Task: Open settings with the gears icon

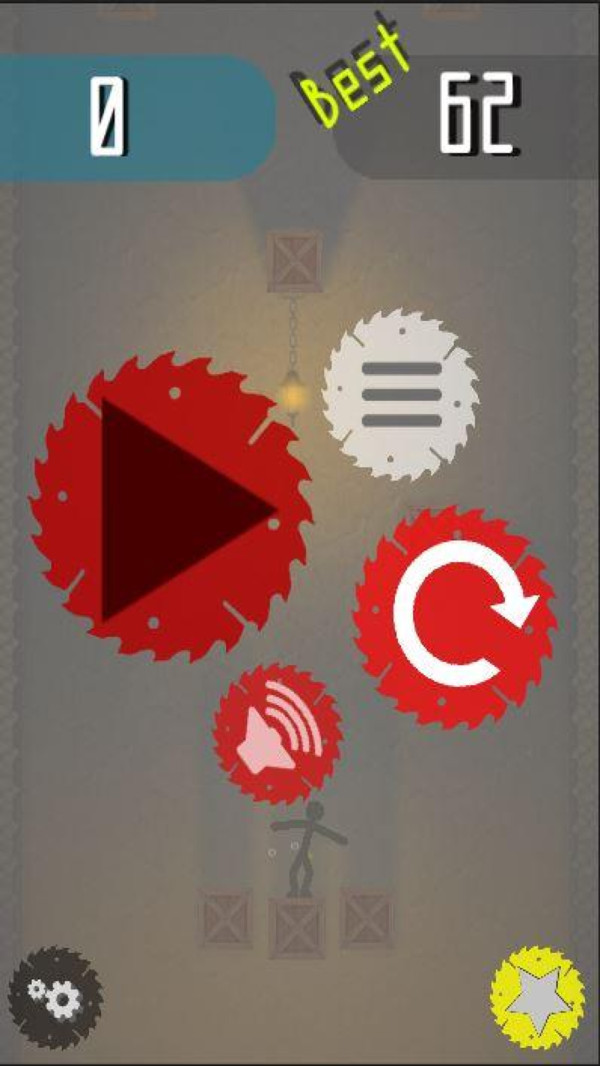Action: click(x=55, y=997)
